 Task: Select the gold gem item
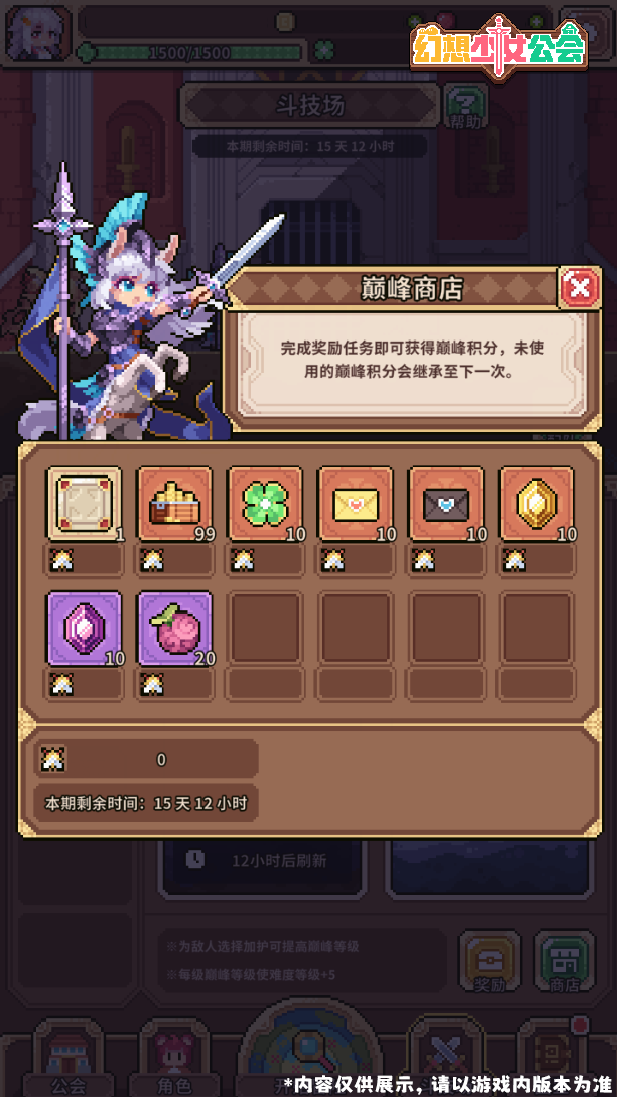pos(537,504)
